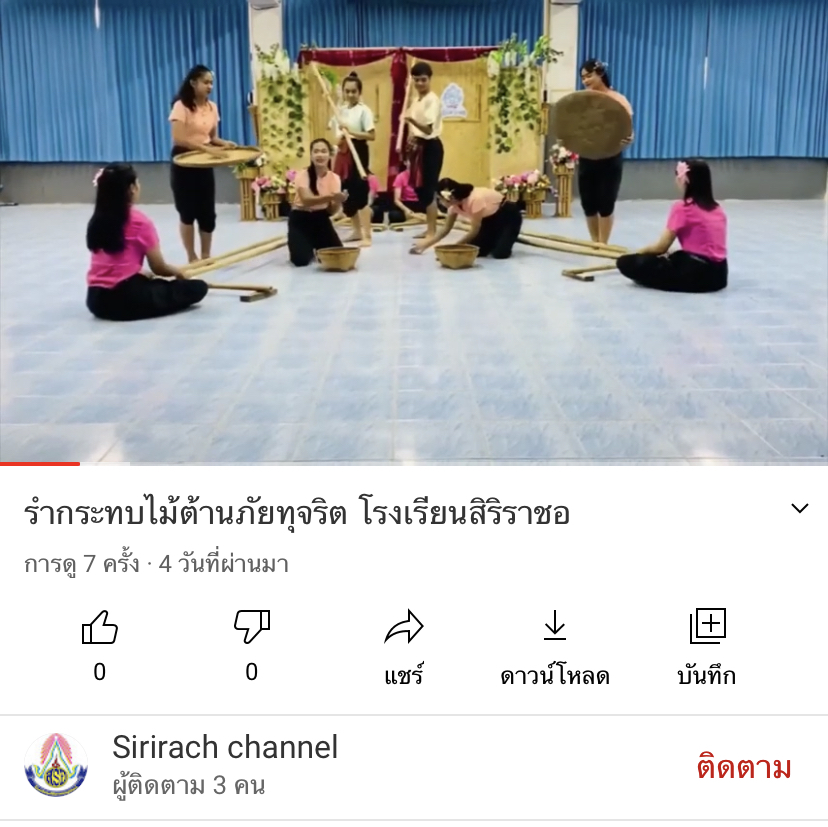Subscribe with the ติดตาม button
828x827 pixels.
[743, 768]
